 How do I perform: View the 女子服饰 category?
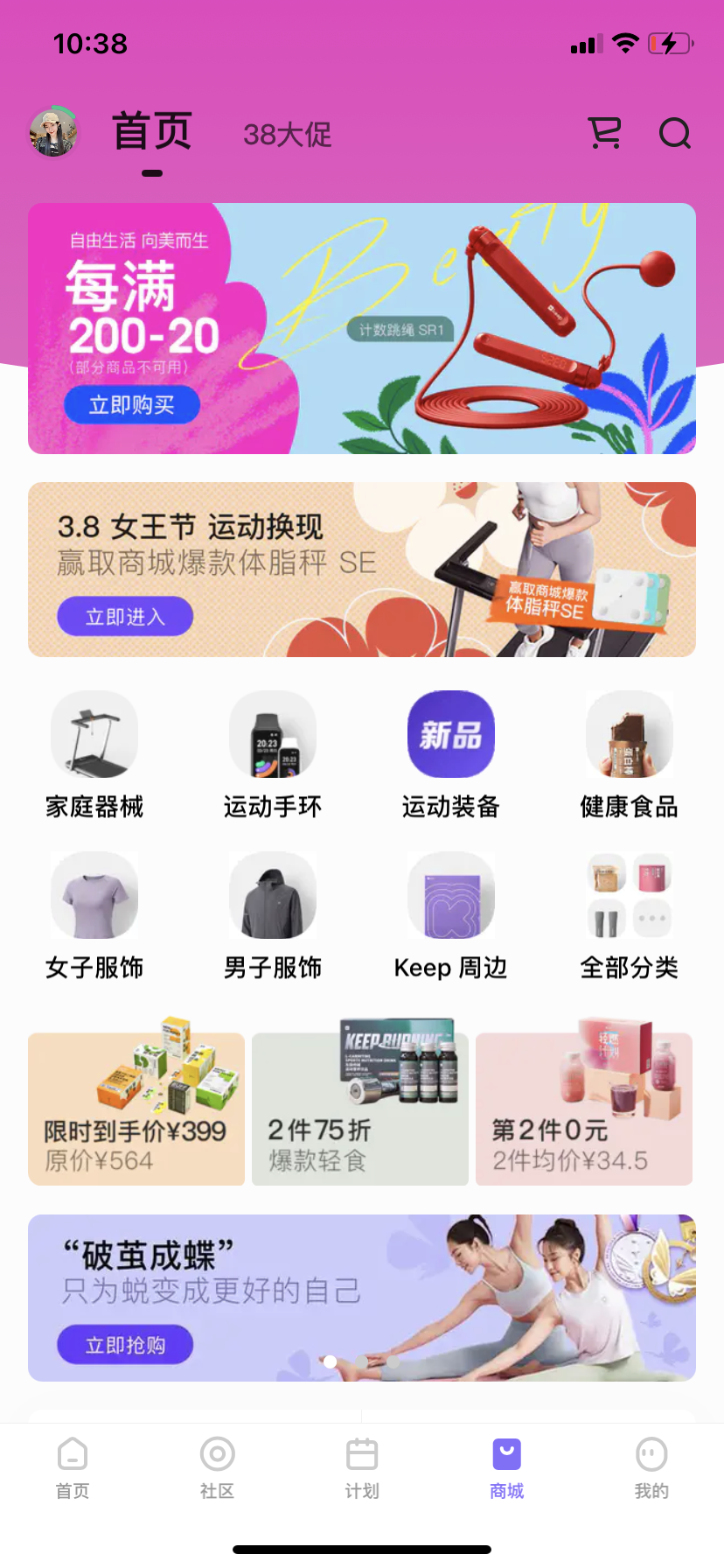tap(94, 915)
